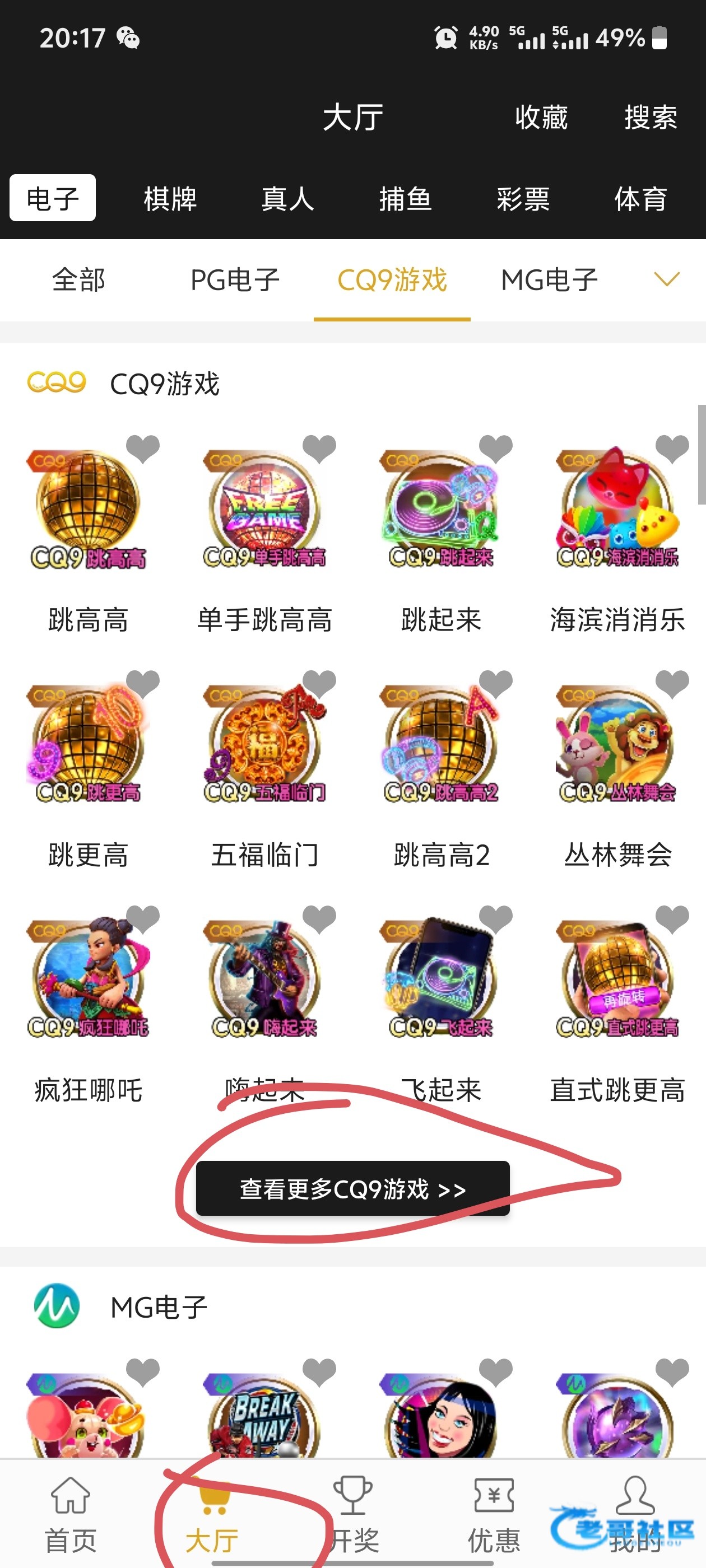This screenshot has height=1568, width=706.
Task: Switch to the 棋牌 category tab
Action: (x=170, y=199)
